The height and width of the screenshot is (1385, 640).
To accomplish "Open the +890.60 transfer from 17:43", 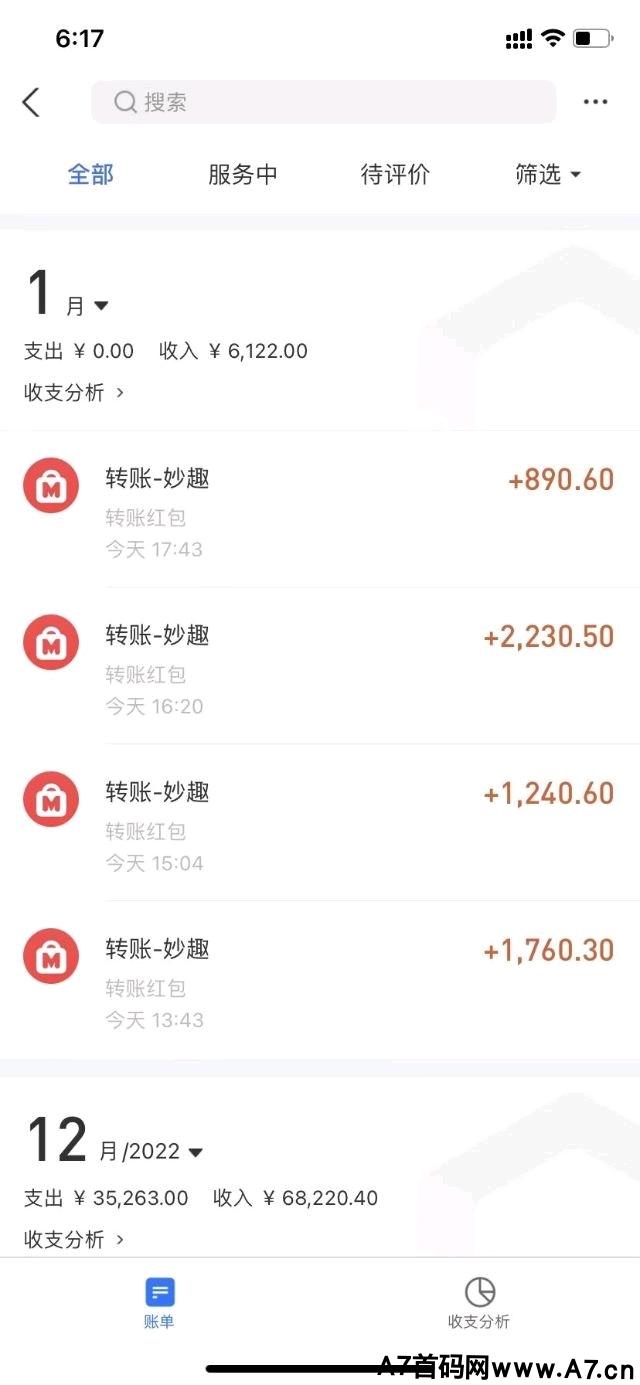I will click(320, 510).
